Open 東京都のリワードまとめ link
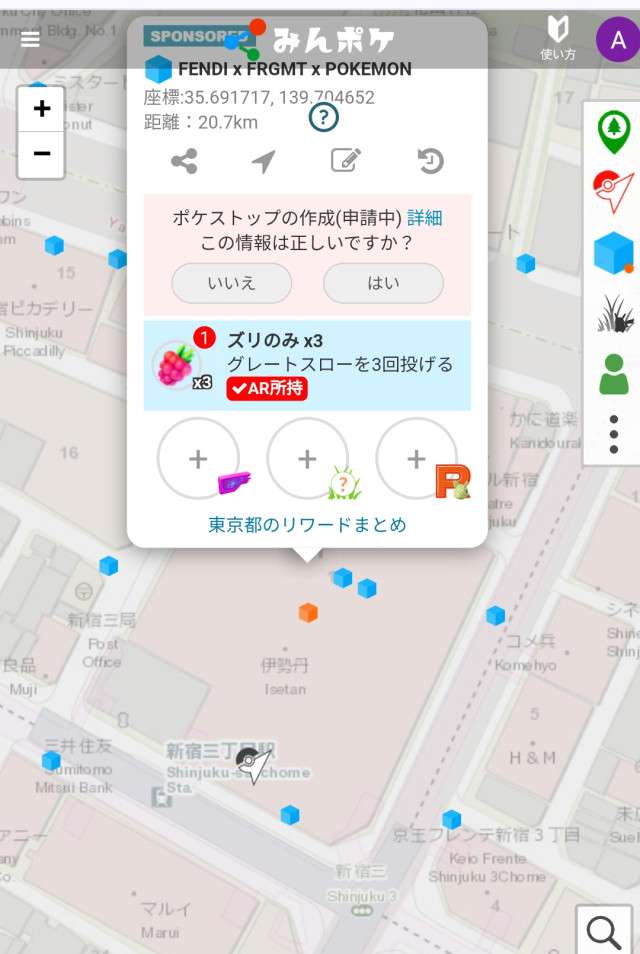 tap(307, 524)
